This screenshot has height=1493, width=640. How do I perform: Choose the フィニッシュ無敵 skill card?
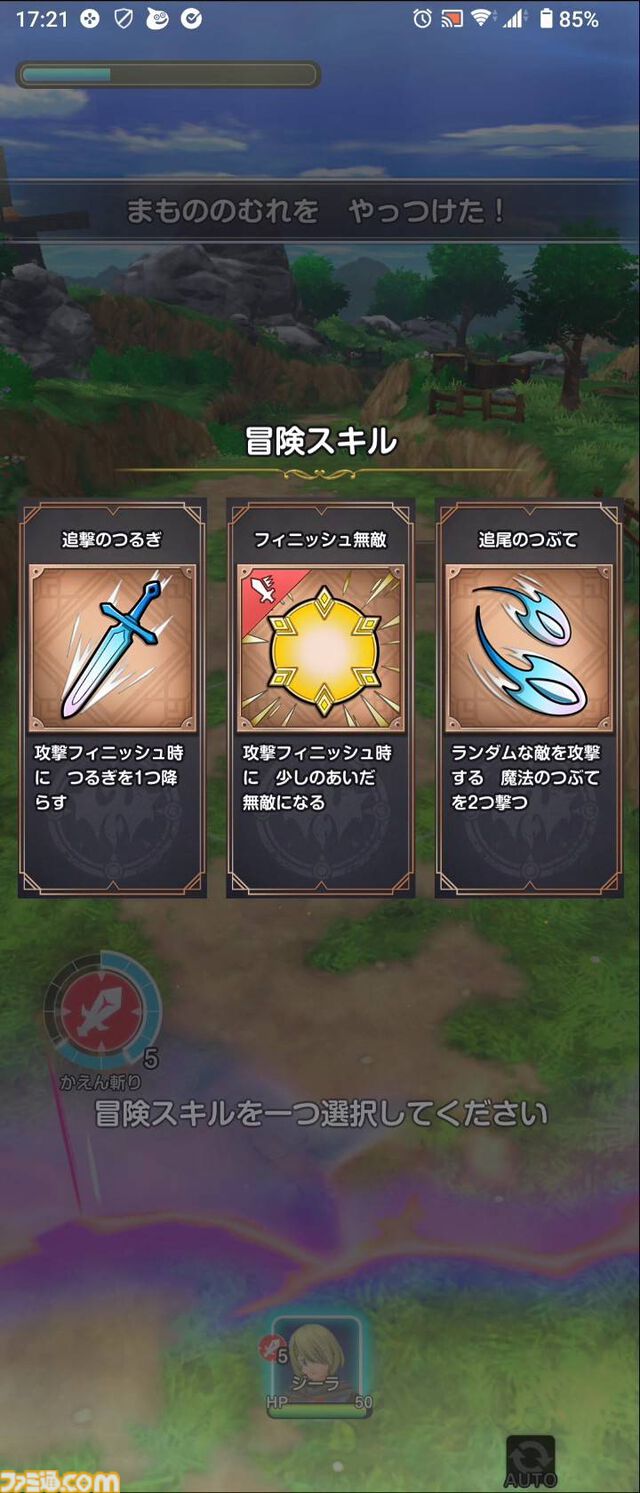pos(320,697)
